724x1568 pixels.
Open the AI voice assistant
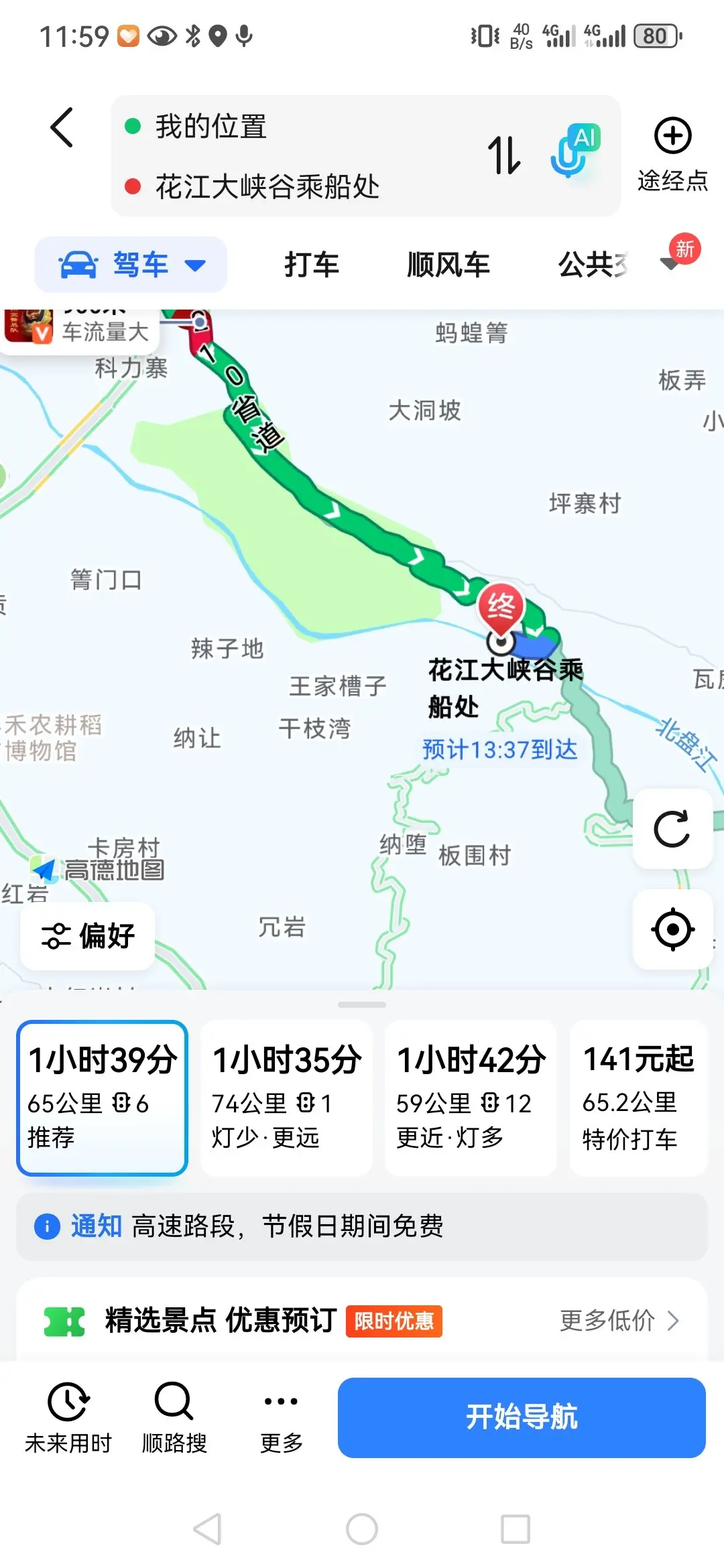(x=575, y=150)
